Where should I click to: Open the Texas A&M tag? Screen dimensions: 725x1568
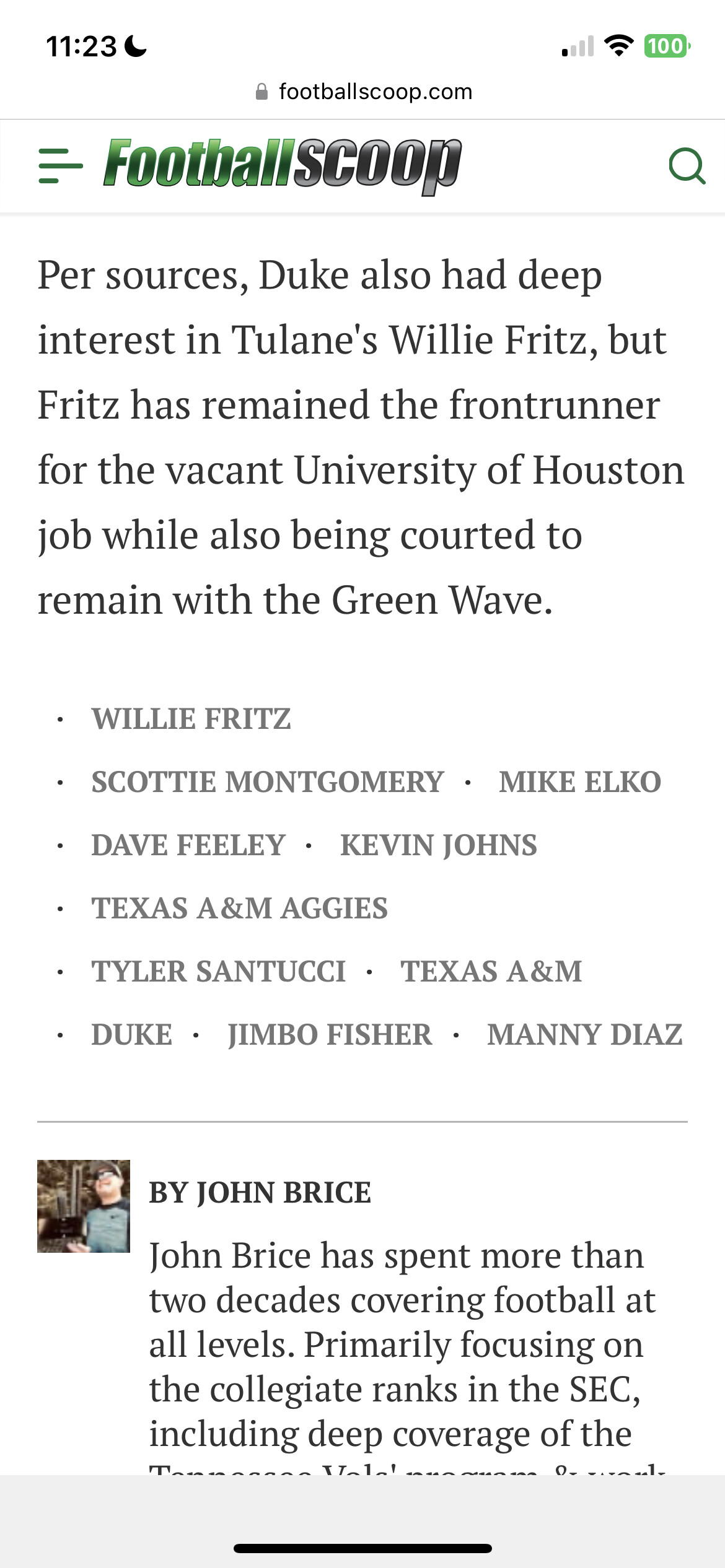[491, 972]
